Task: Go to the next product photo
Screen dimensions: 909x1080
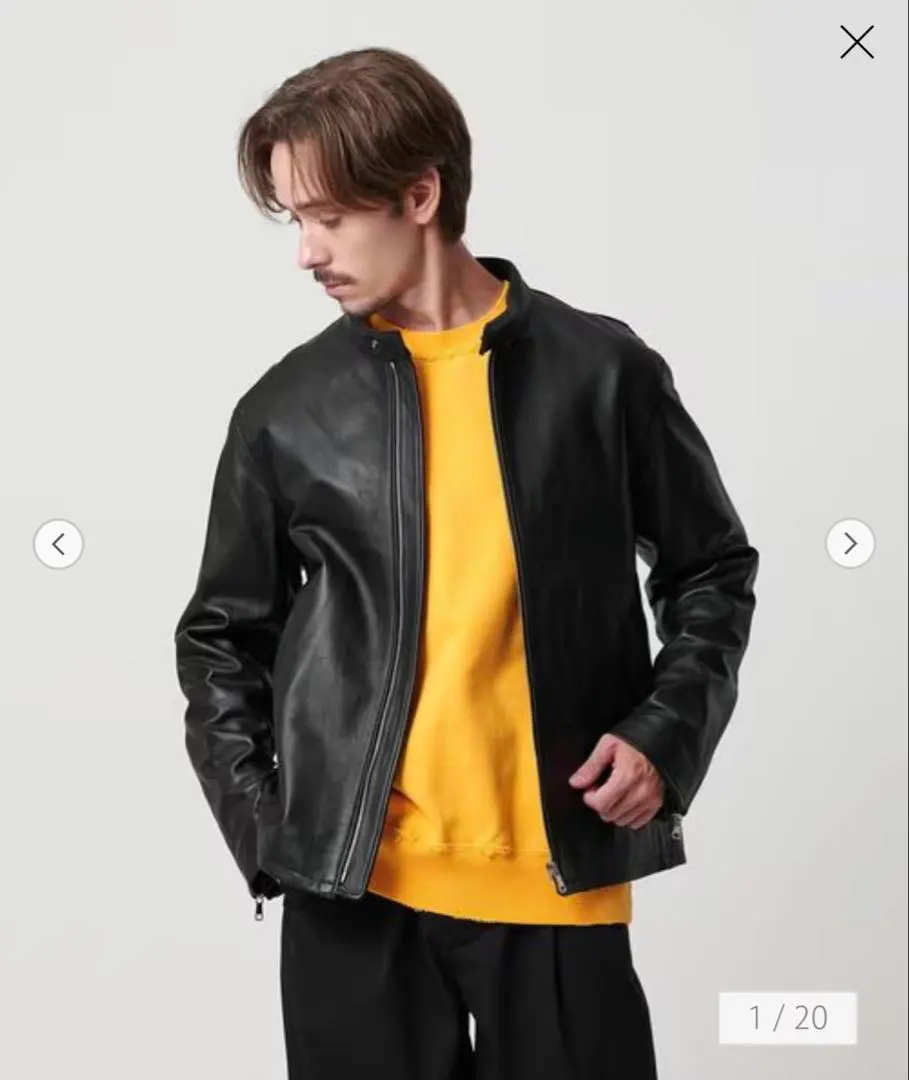Action: (850, 543)
